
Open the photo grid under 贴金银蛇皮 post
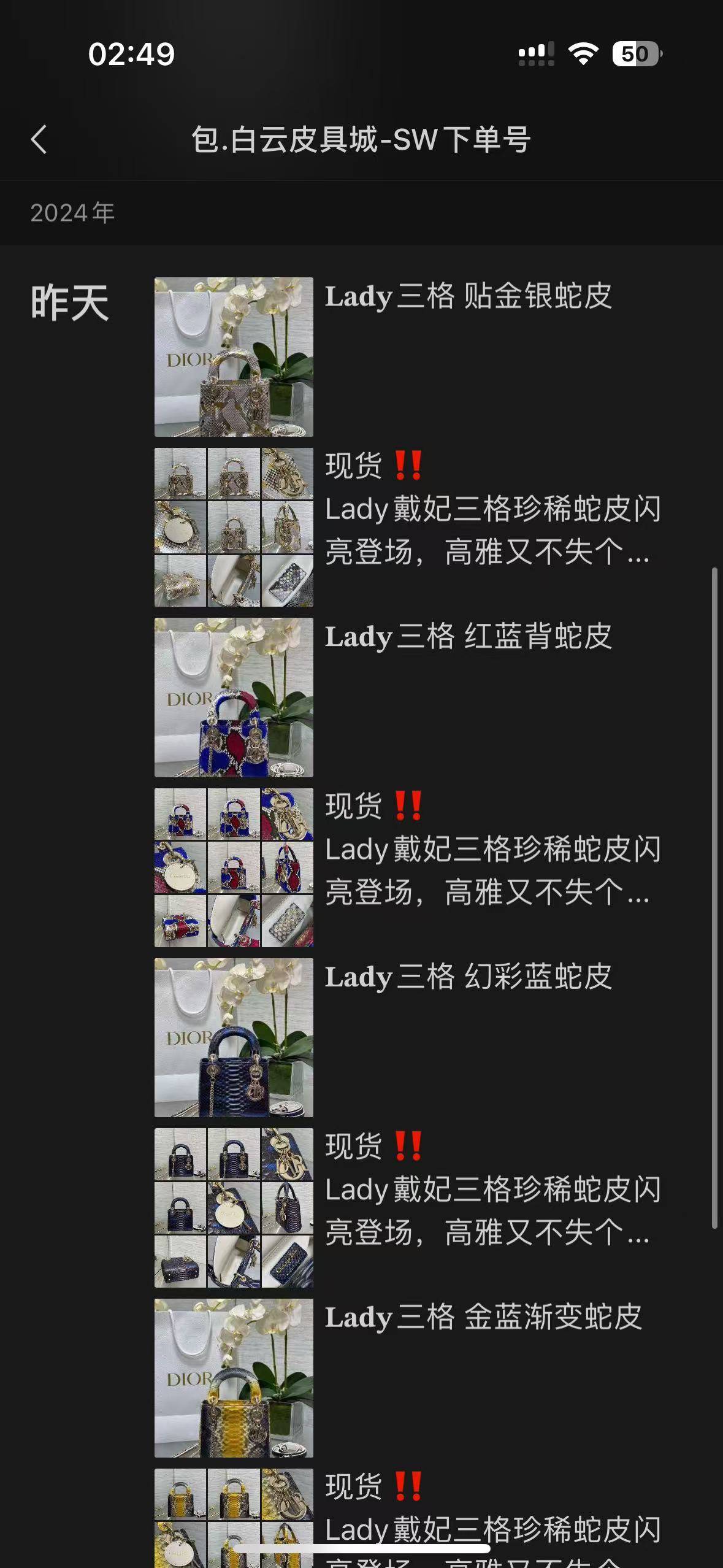click(234, 528)
